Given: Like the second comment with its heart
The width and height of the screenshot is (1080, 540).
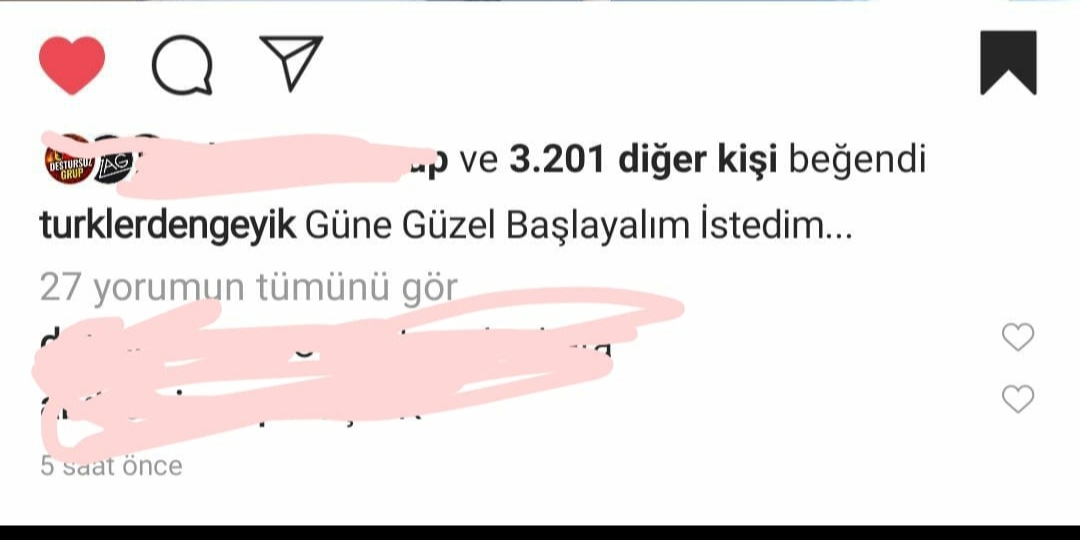Looking at the screenshot, I should pos(1017,401).
